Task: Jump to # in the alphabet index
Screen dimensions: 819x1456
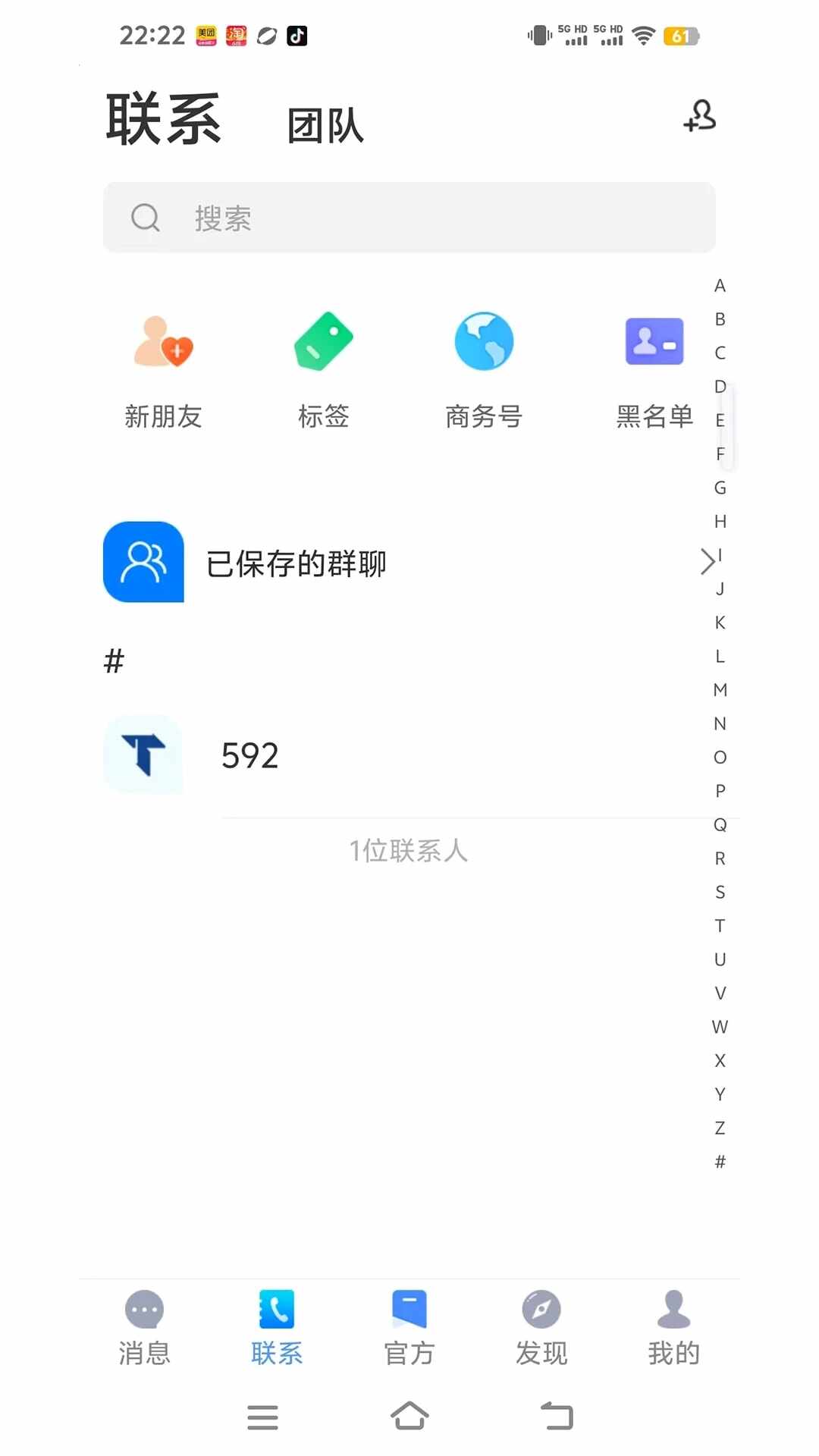Action: pyautogui.click(x=720, y=1162)
